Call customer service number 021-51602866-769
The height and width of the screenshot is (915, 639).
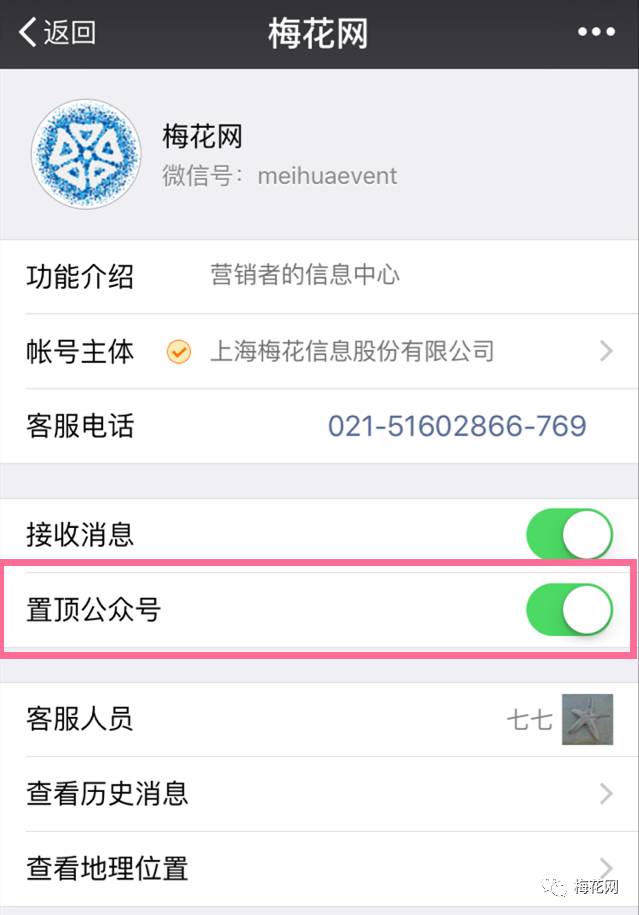(457, 426)
